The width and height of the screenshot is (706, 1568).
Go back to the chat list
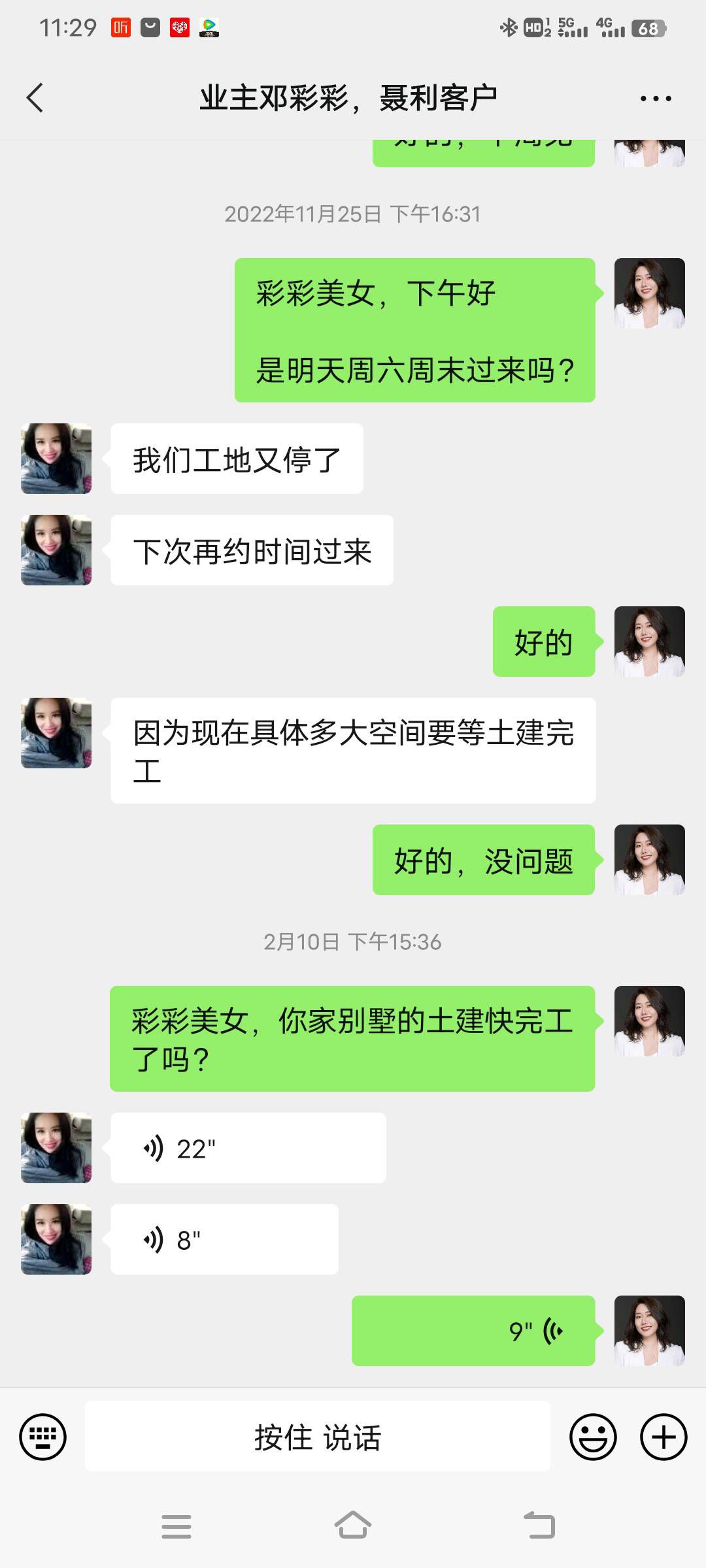35,98
